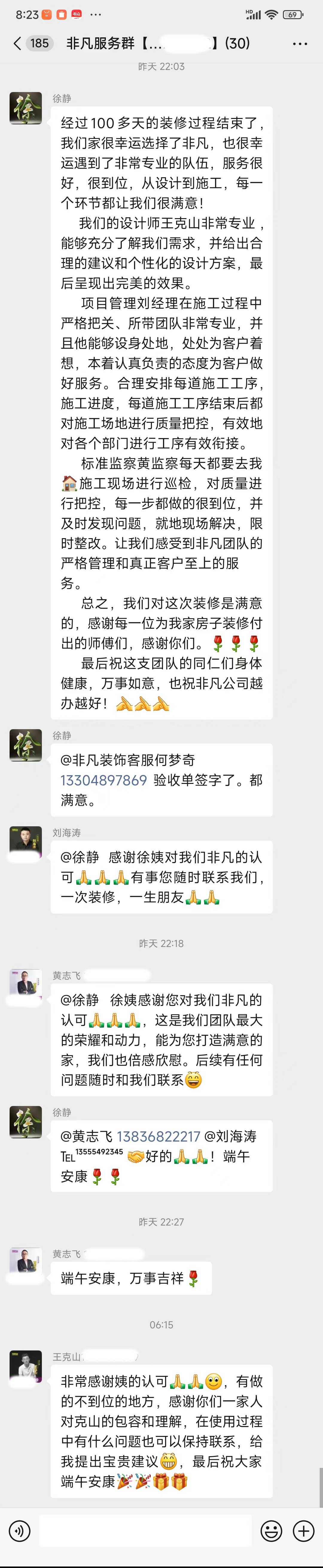Open 刘海涛's profile avatar
323x1568 pixels.
[x=26, y=843]
